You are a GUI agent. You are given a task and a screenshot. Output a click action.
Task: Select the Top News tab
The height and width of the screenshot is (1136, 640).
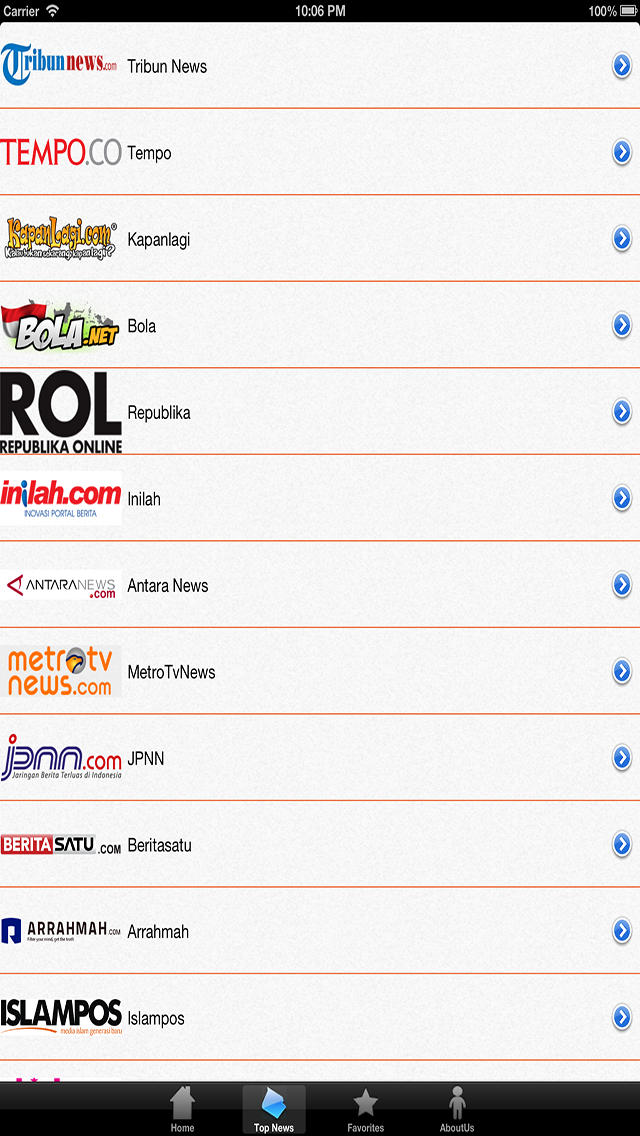coord(274,1109)
